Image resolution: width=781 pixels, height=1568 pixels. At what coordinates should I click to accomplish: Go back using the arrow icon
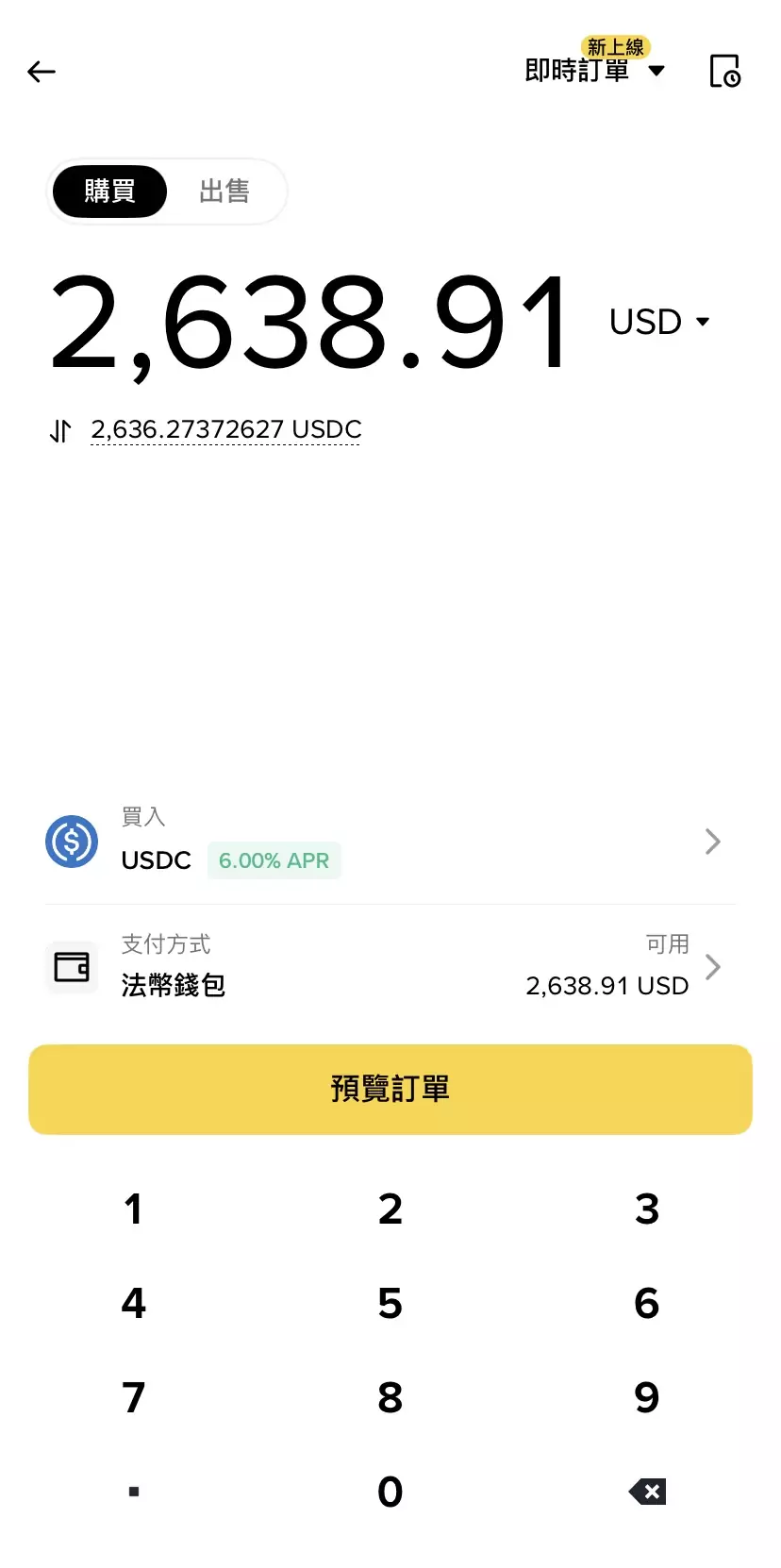[42, 72]
